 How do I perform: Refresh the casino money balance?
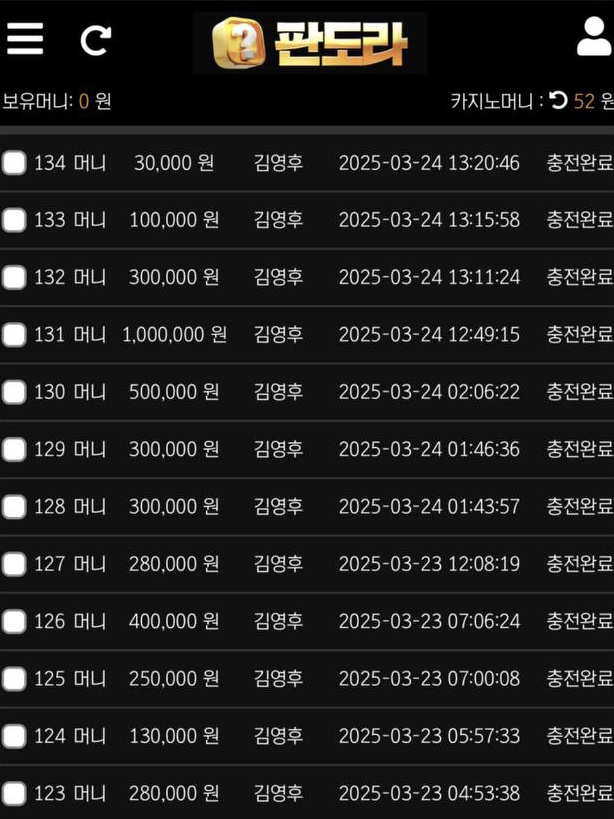click(x=559, y=100)
